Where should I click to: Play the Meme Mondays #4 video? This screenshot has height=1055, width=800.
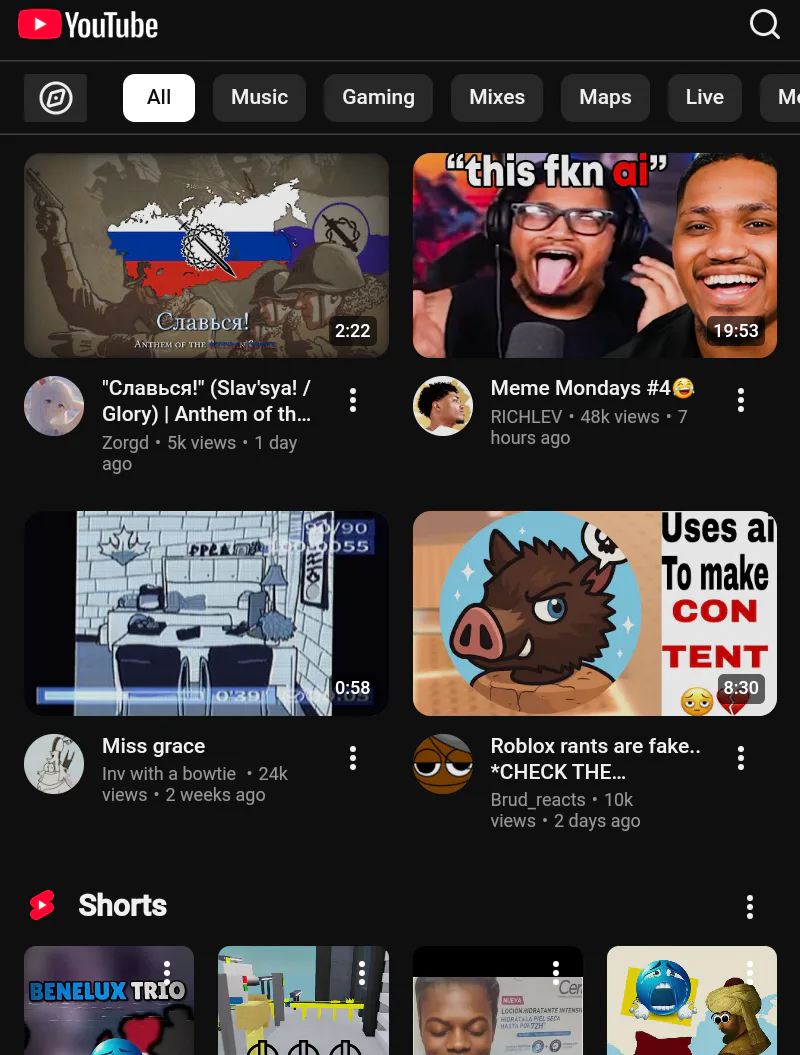click(594, 255)
